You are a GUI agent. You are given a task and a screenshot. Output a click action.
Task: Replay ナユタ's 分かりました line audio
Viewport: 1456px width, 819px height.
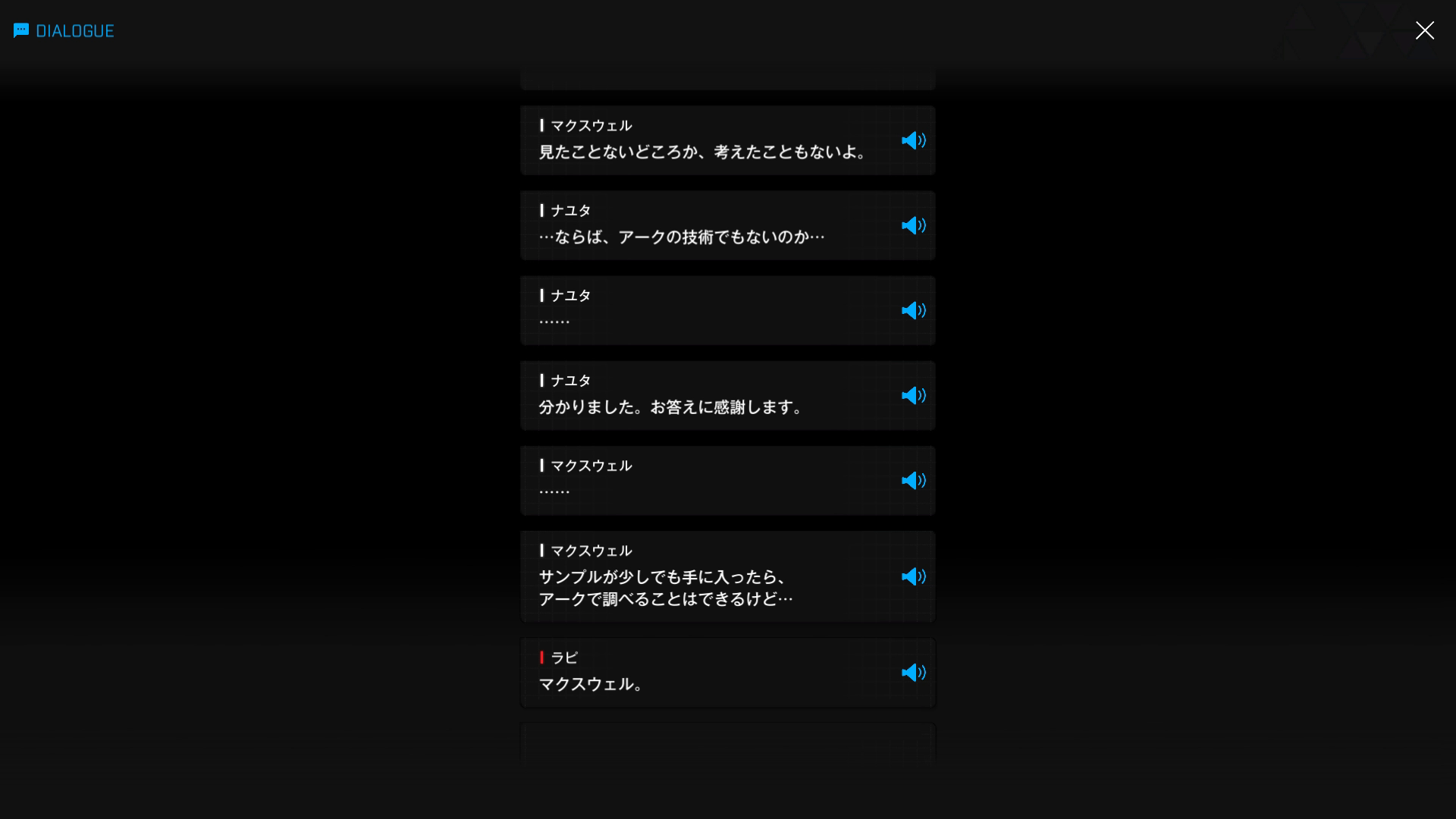[913, 395]
